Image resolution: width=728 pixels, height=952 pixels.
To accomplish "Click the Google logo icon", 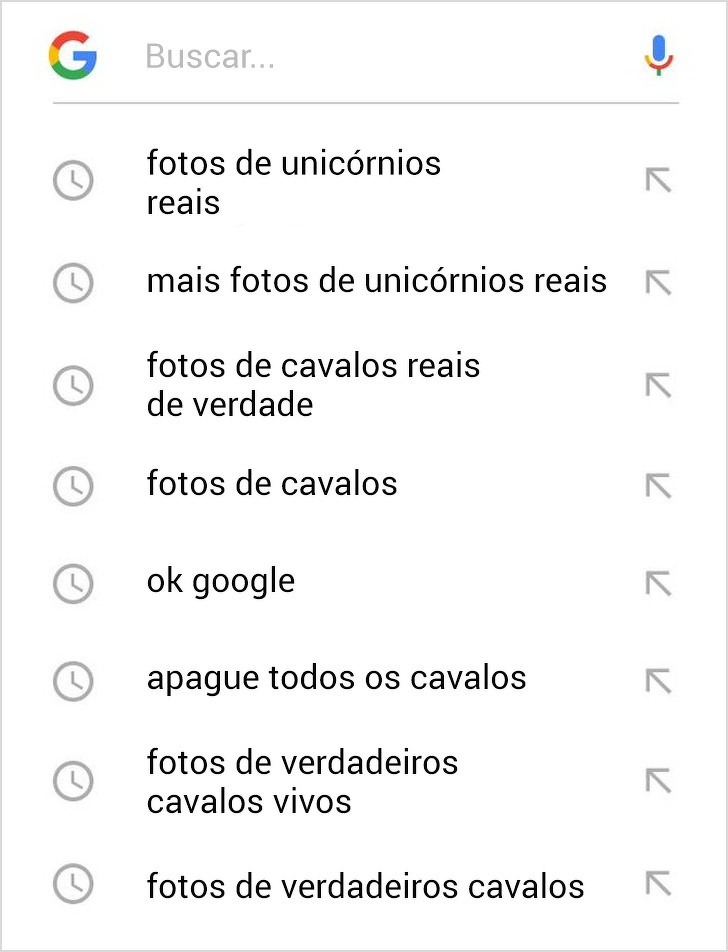I will 71,57.
